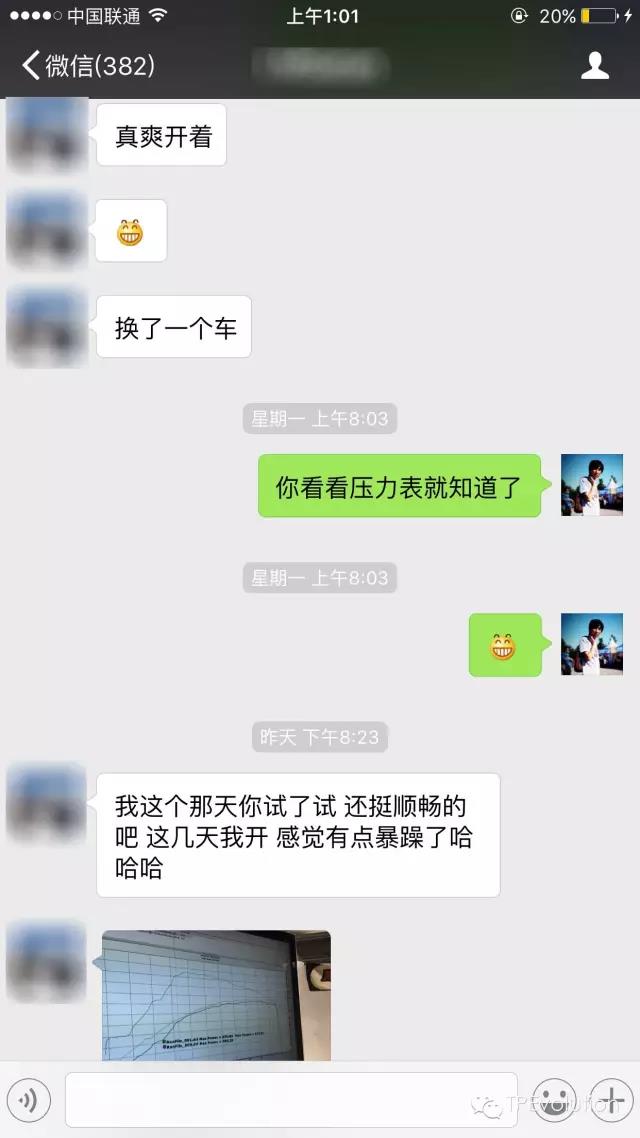640x1138 pixels.
Task: Tap the message text field
Action: (290, 1100)
